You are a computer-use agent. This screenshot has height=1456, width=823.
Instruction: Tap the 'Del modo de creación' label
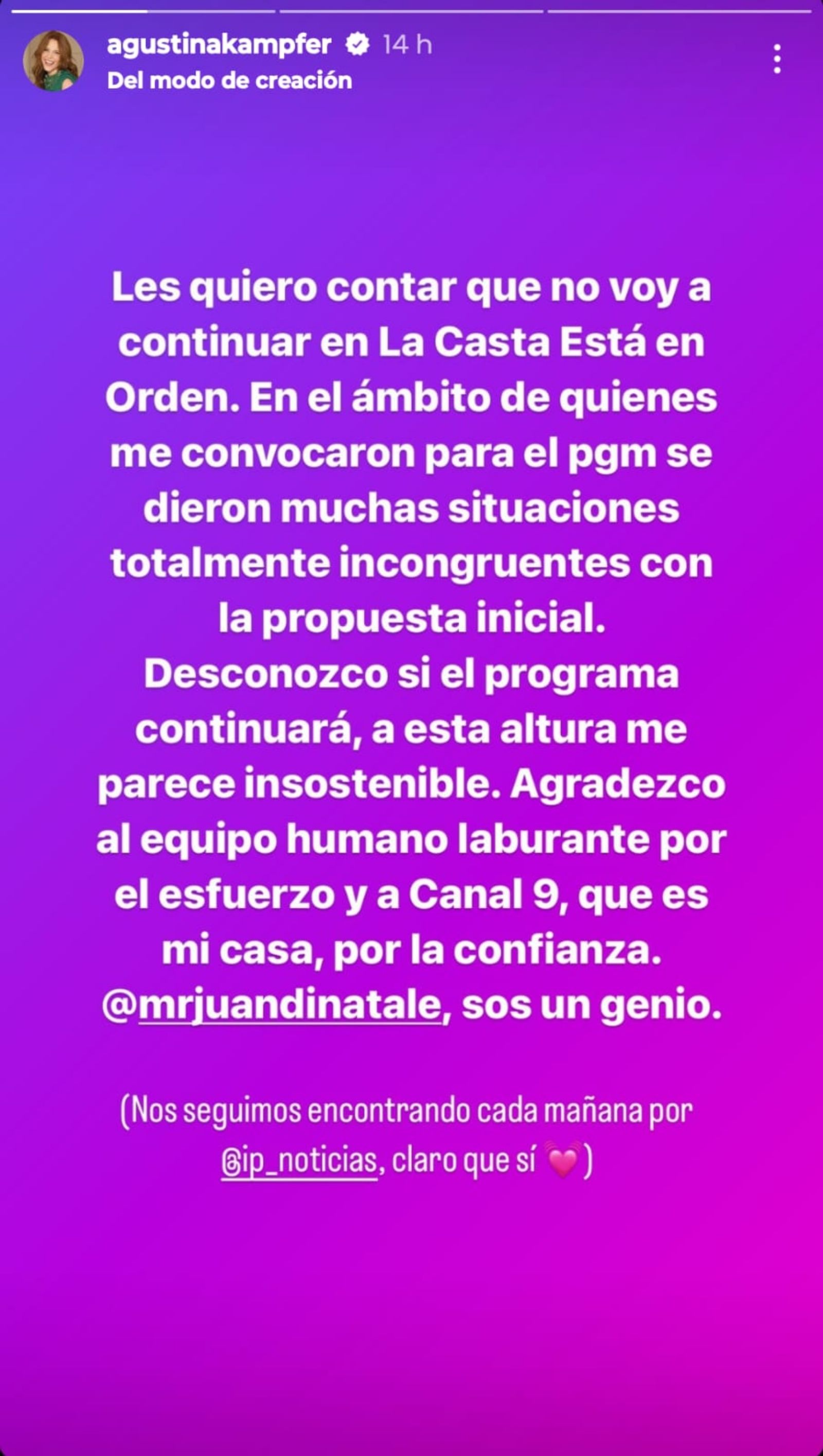point(229,81)
